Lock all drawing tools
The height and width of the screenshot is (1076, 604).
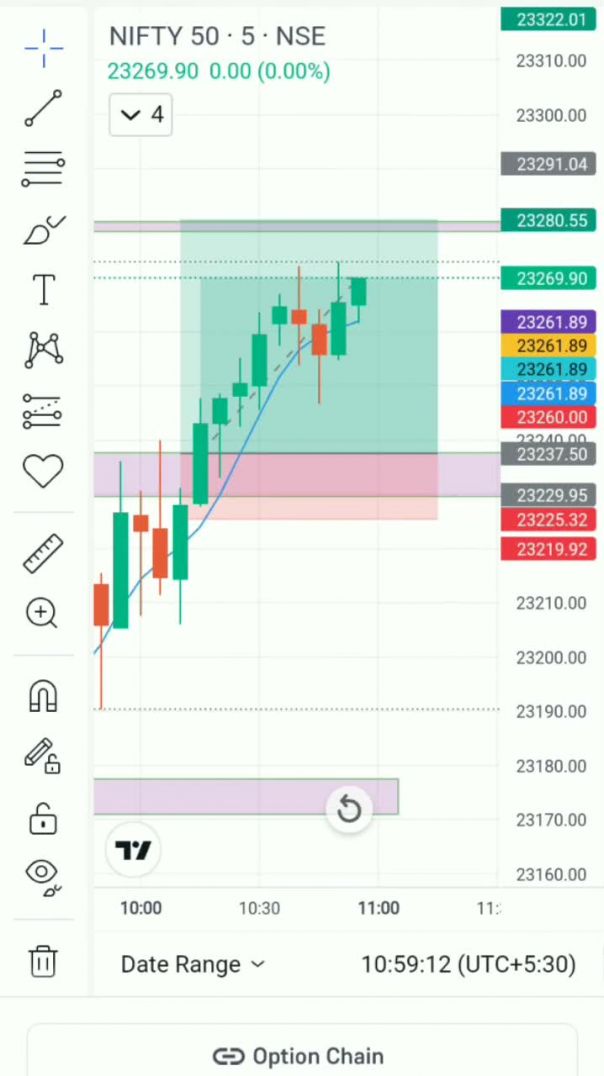click(x=43, y=818)
